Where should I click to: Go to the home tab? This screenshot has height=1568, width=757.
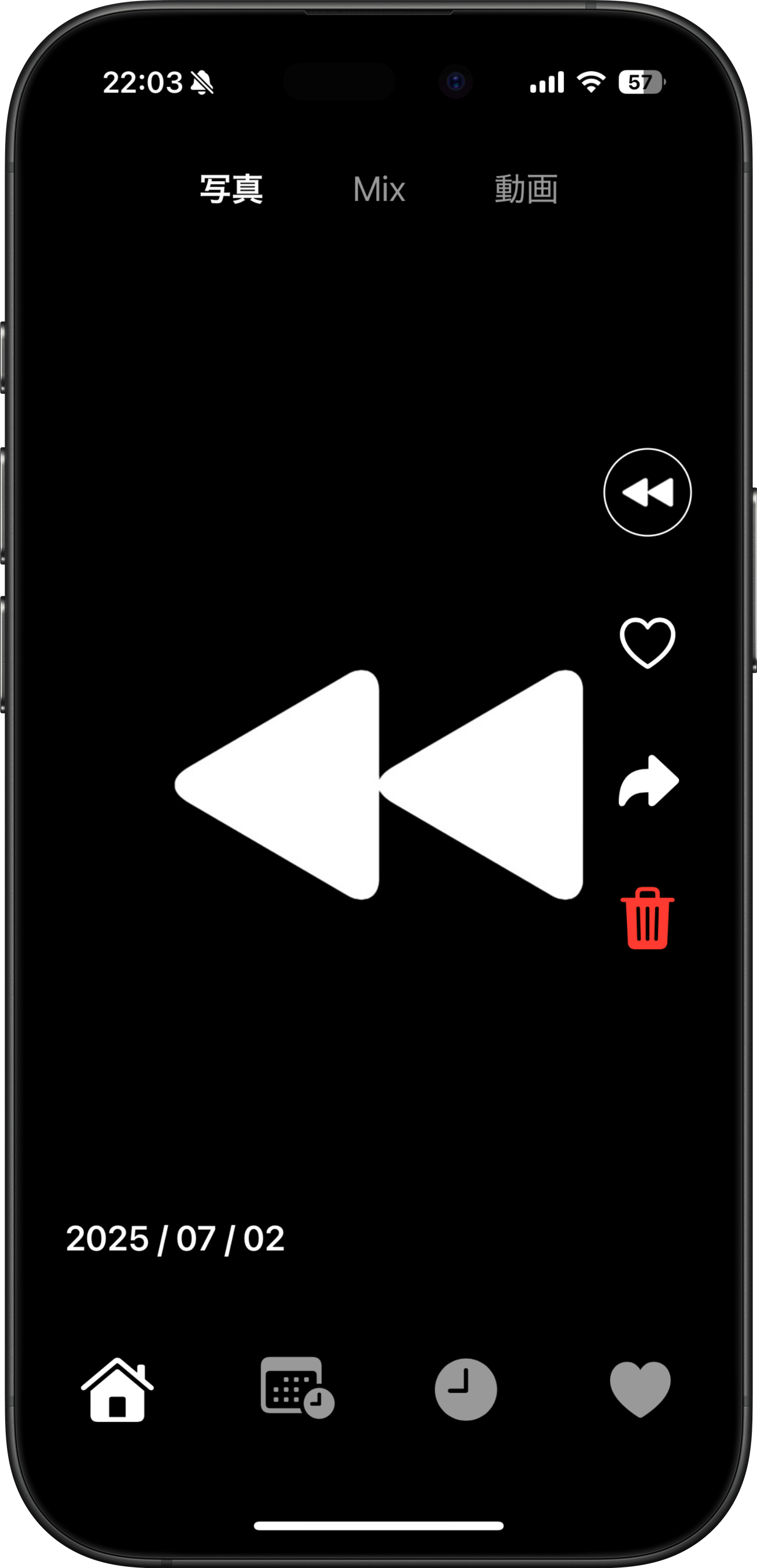(117, 1390)
